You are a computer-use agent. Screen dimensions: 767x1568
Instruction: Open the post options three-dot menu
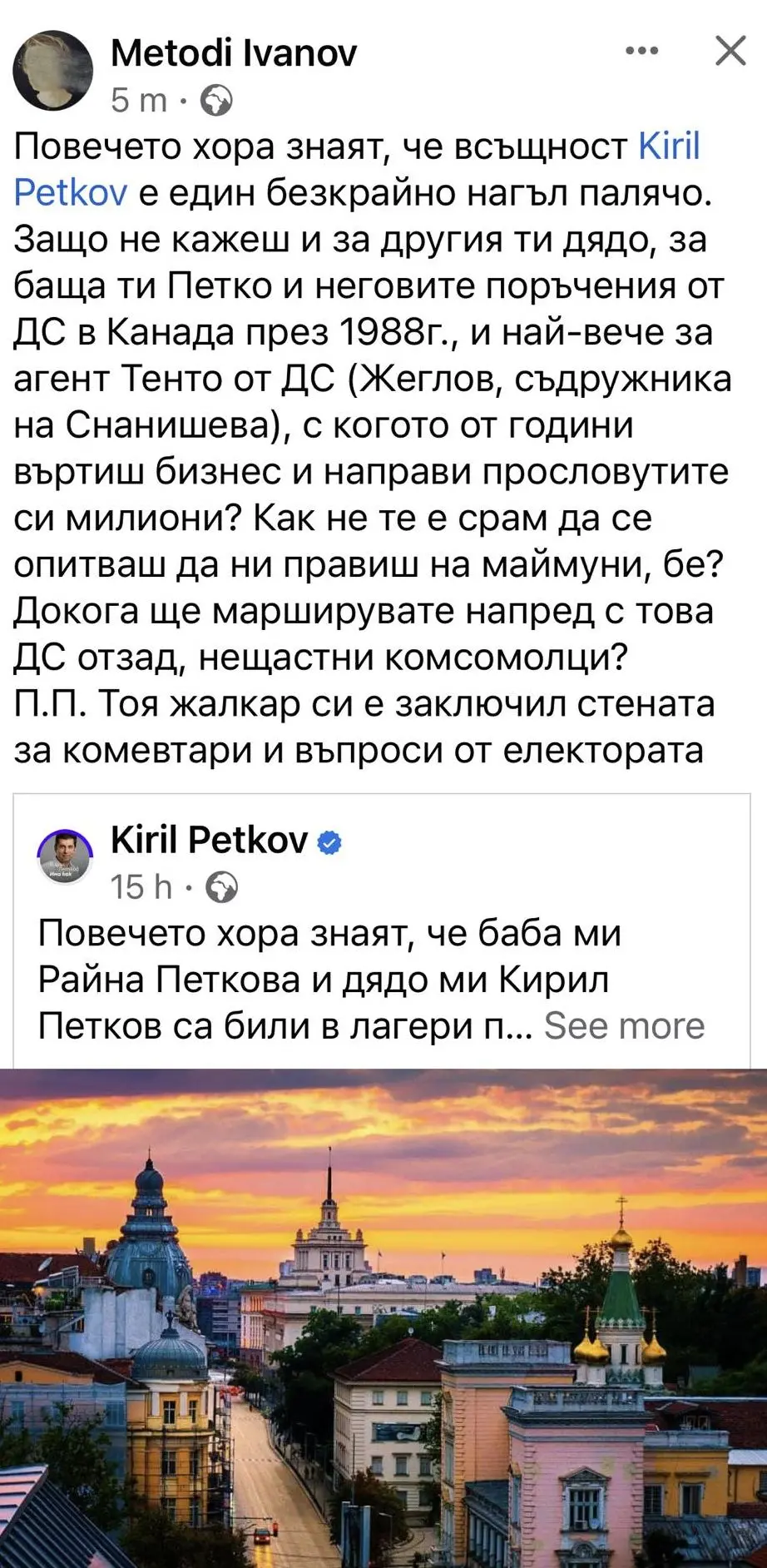[641, 52]
